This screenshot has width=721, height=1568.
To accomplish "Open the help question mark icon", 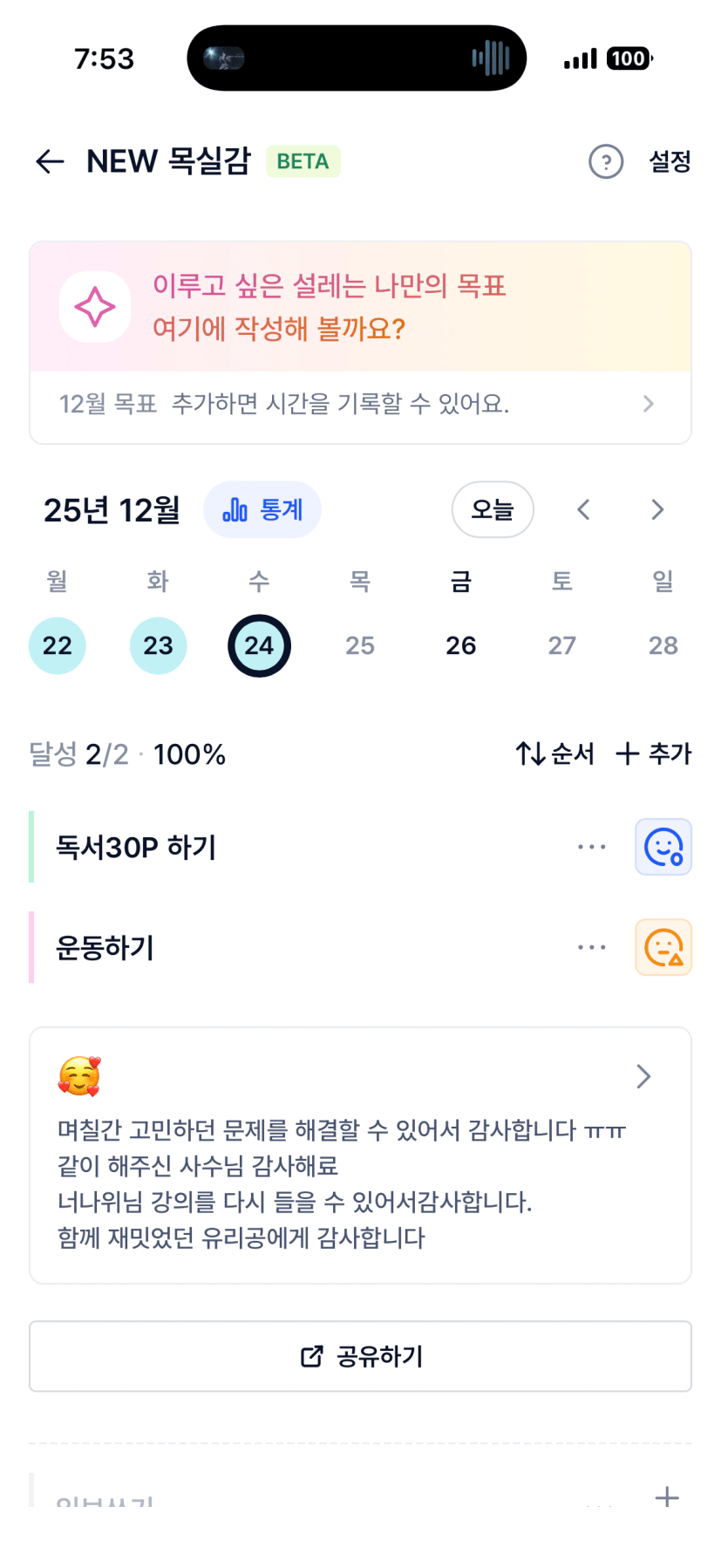I will pyautogui.click(x=606, y=161).
